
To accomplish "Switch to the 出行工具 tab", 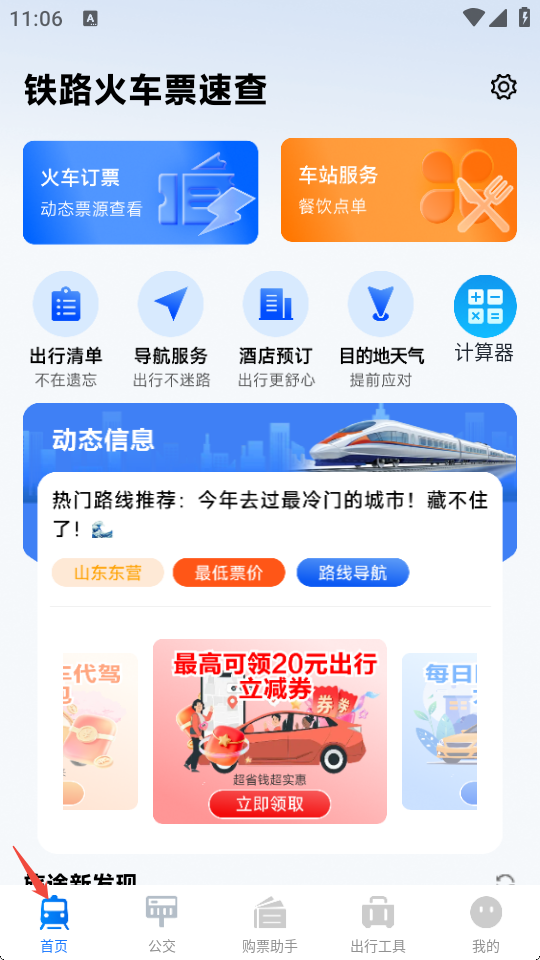I will (378, 923).
